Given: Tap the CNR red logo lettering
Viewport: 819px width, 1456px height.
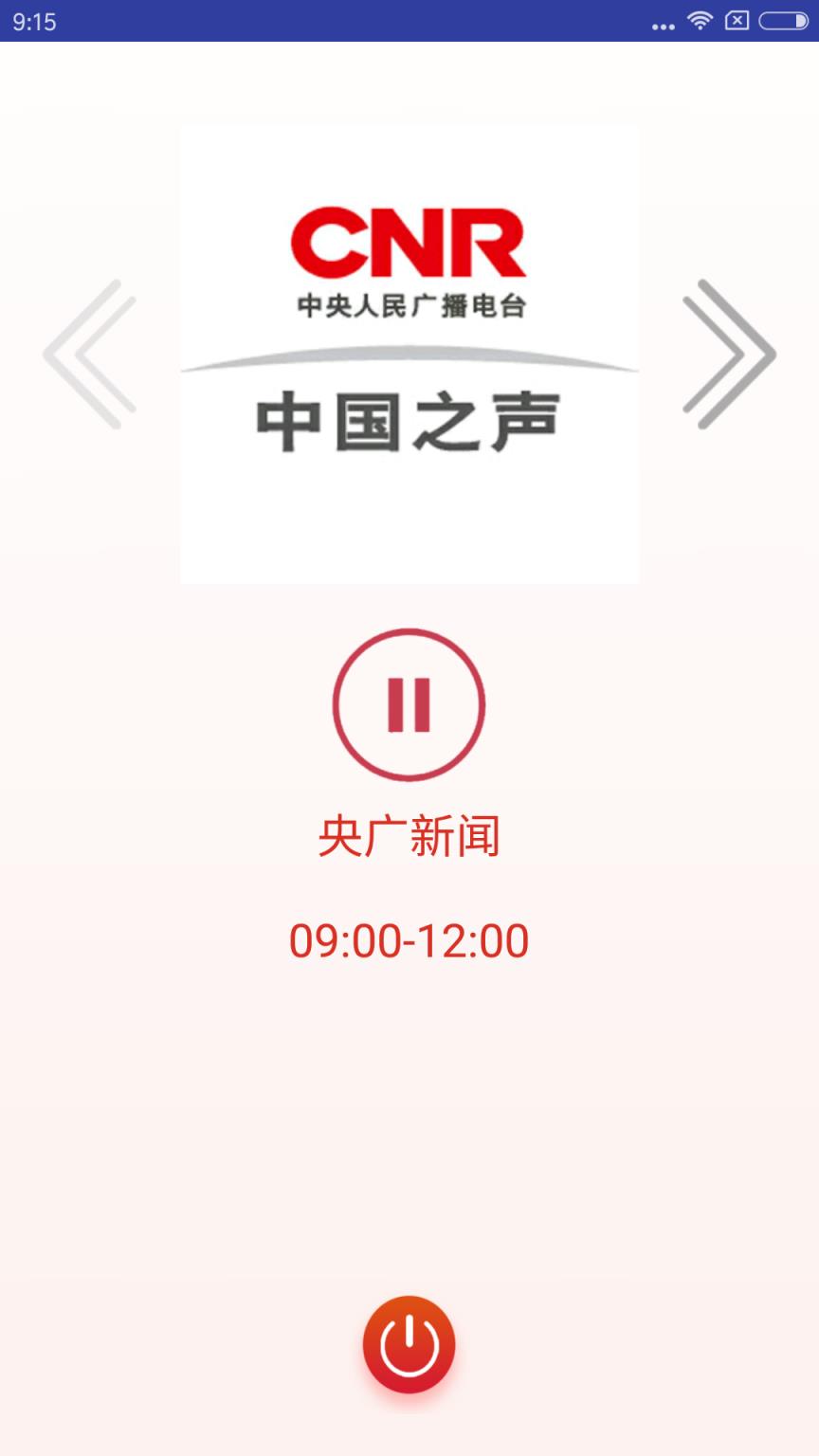Looking at the screenshot, I should (x=408, y=242).
